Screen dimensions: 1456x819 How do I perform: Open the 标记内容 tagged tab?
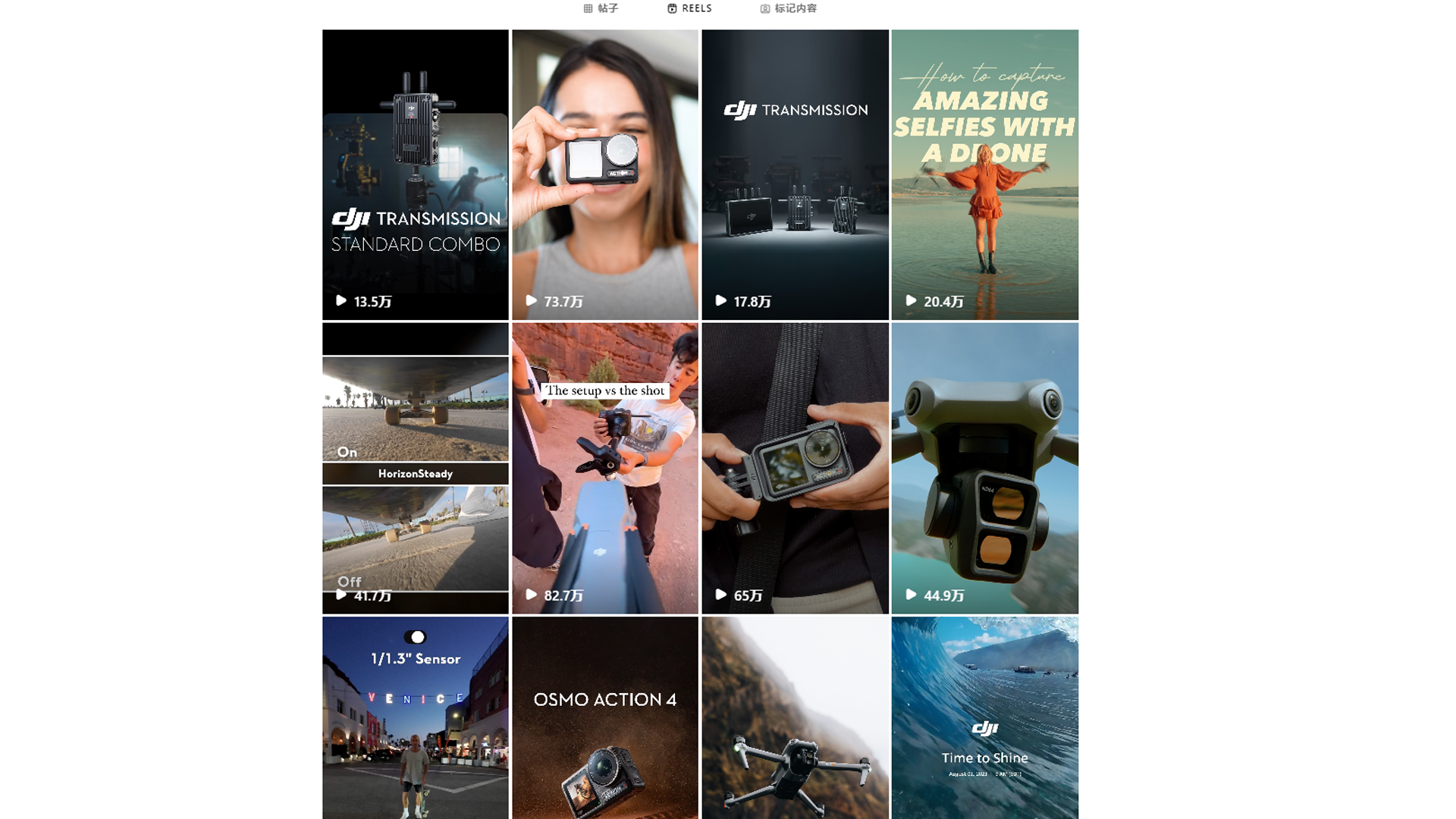coord(788,8)
